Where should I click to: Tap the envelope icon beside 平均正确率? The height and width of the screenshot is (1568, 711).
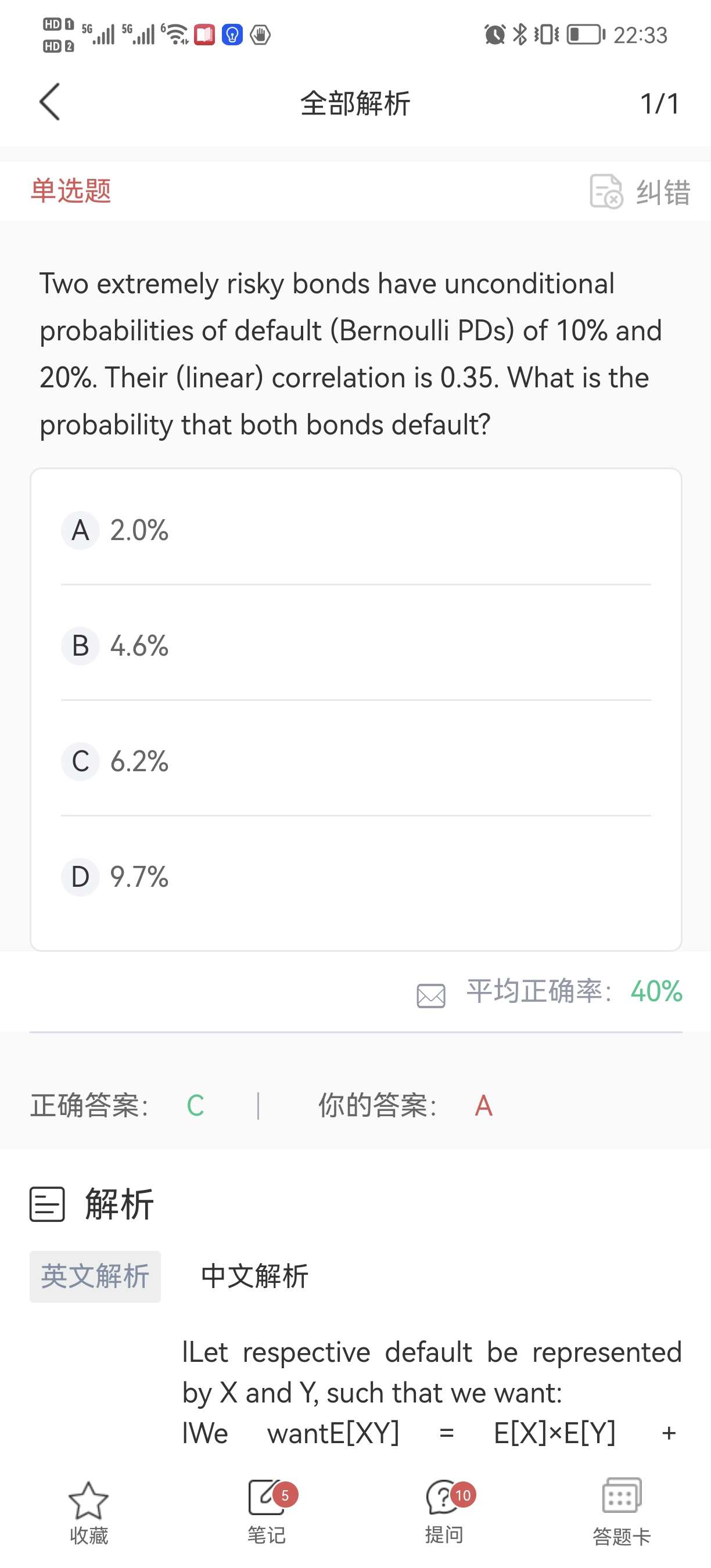(x=431, y=995)
